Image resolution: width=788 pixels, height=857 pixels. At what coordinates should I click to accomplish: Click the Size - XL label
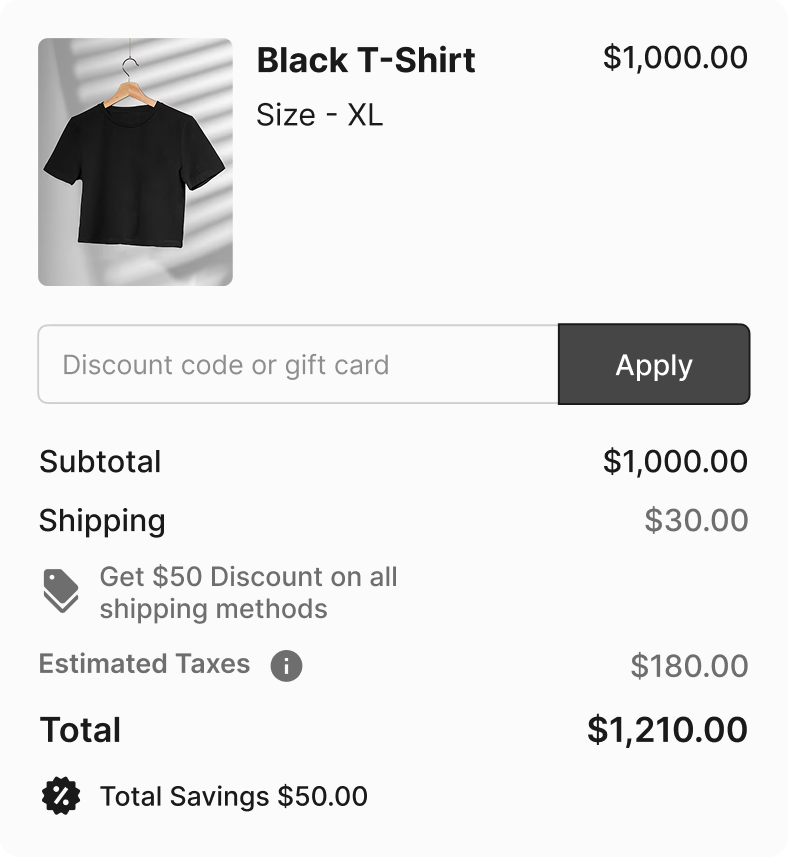pyautogui.click(x=319, y=115)
